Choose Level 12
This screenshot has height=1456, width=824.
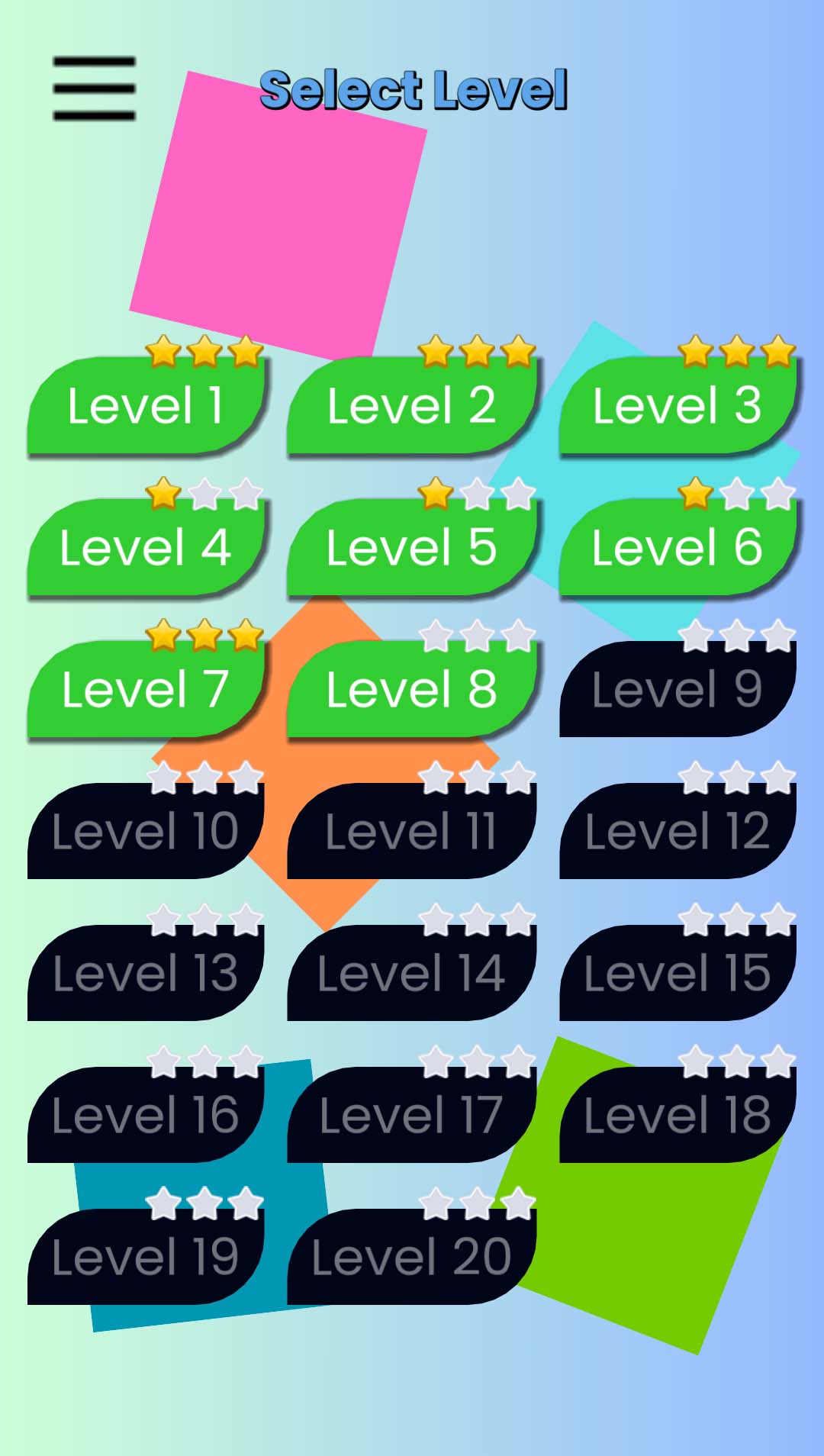pyautogui.click(x=678, y=831)
